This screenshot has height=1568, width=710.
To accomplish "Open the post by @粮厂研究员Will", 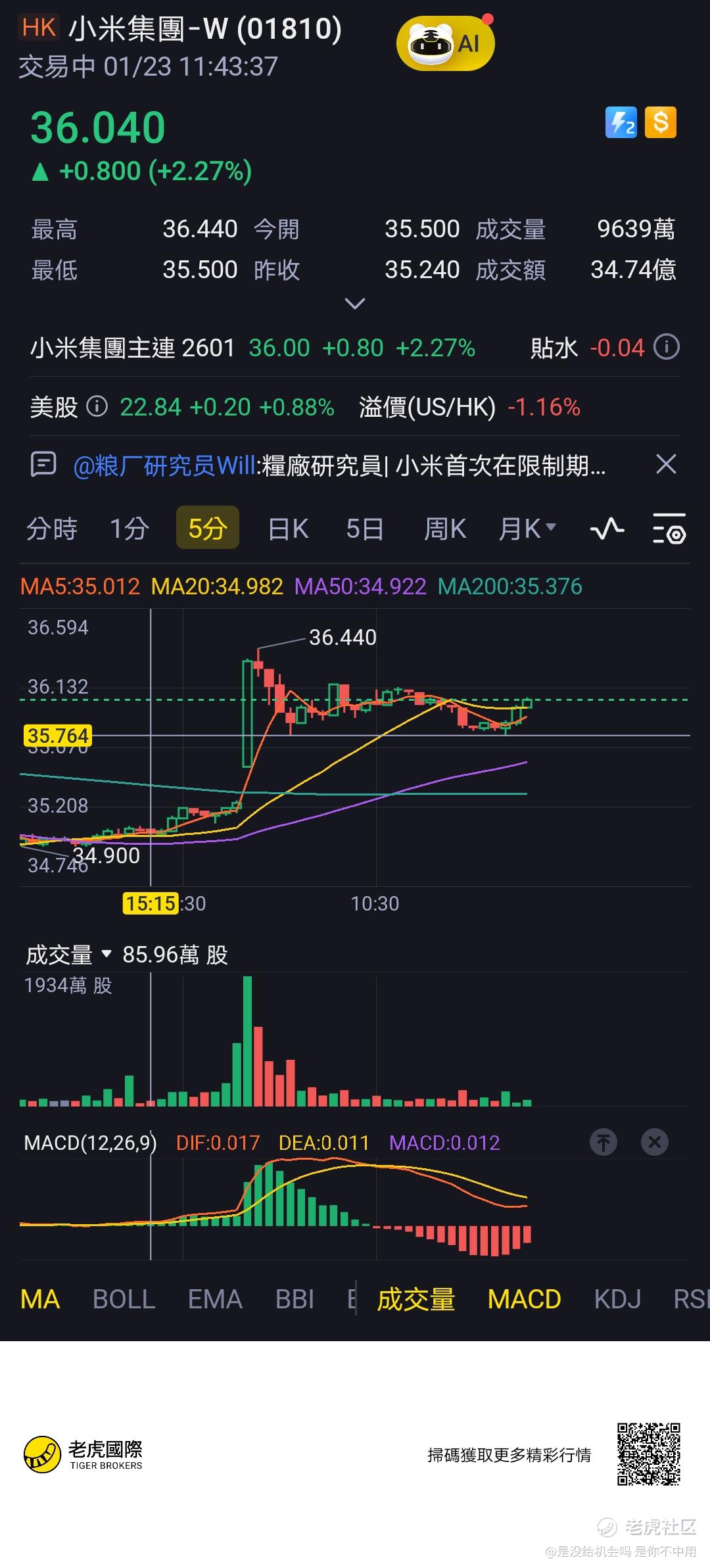I will click(x=339, y=465).
